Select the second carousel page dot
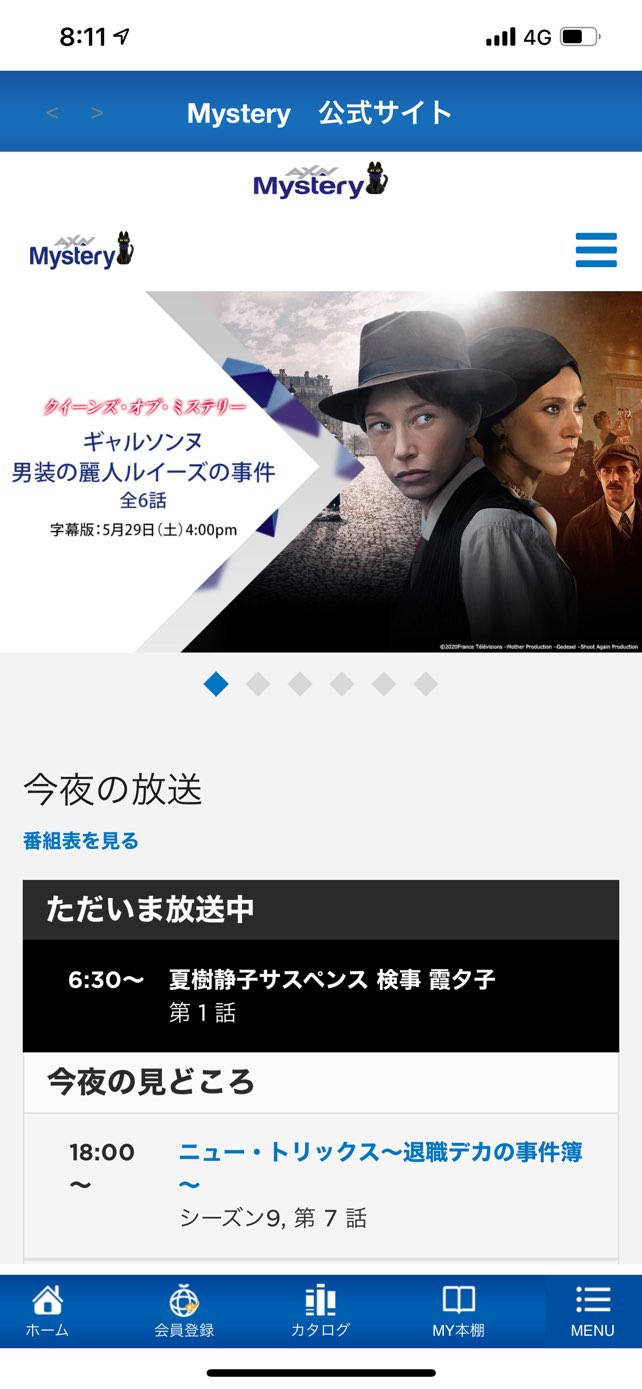642x1389 pixels. pos(258,684)
